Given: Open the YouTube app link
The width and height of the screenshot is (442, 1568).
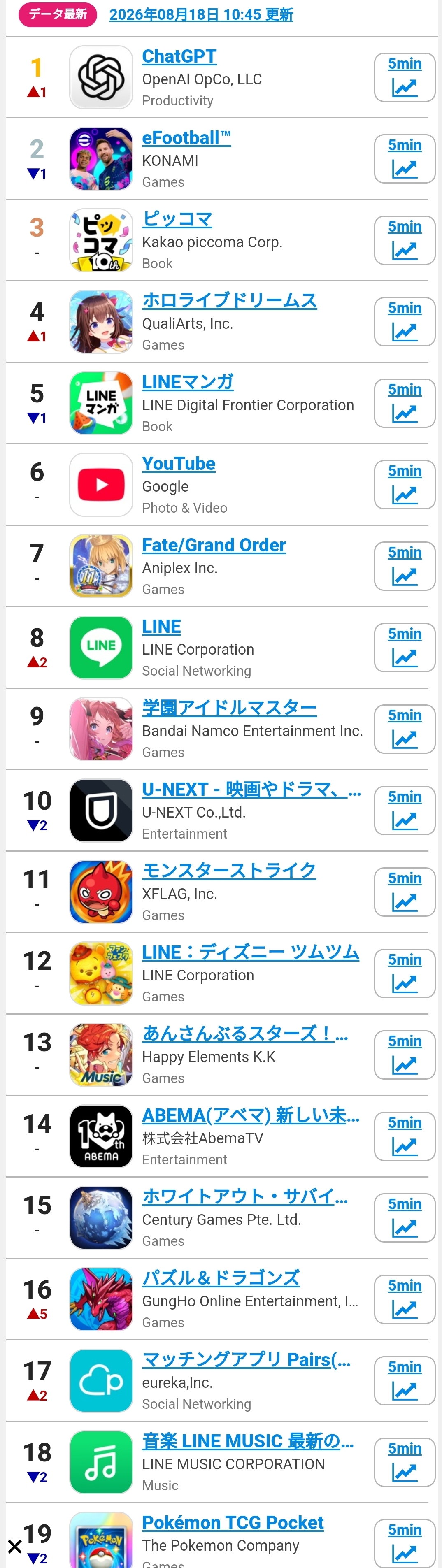Looking at the screenshot, I should pyautogui.click(x=178, y=464).
